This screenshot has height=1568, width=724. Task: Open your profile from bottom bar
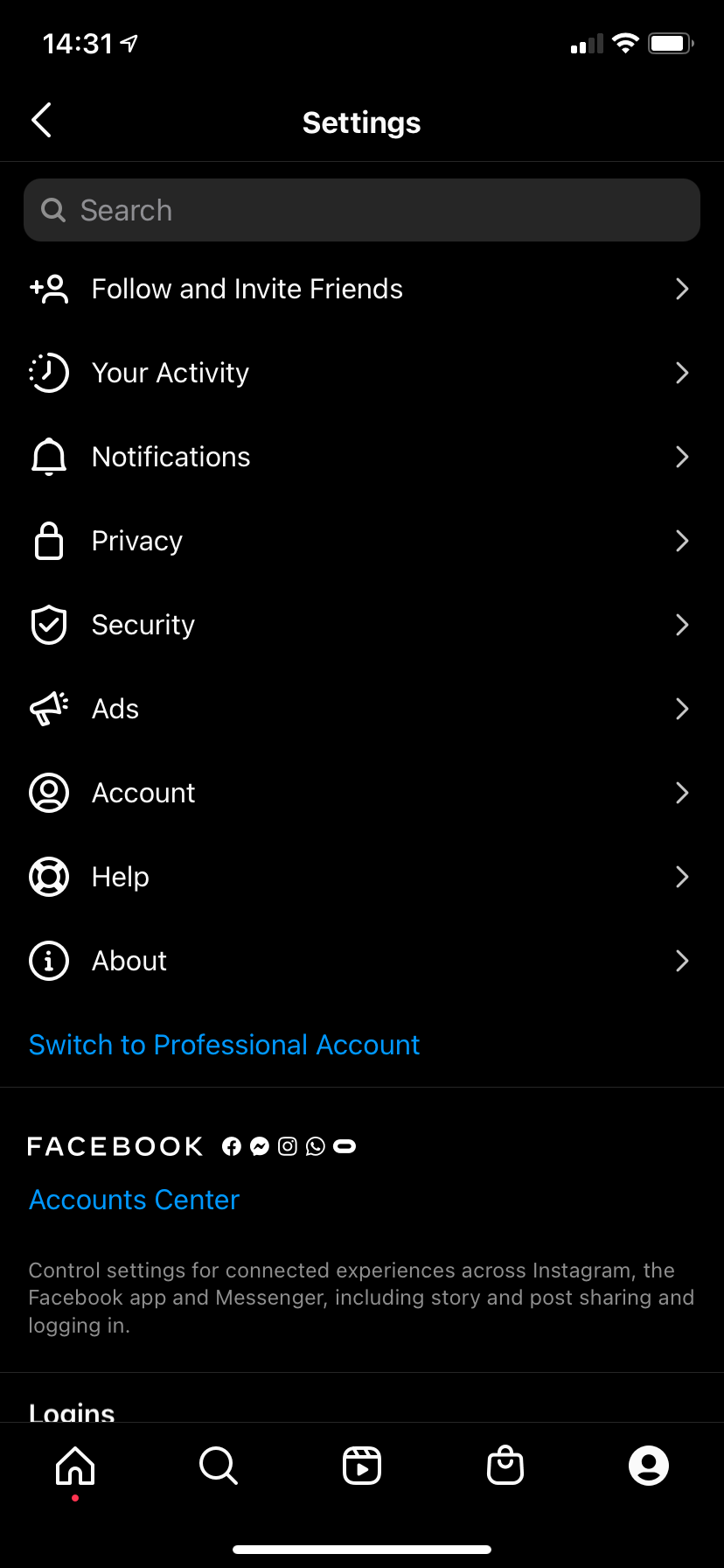click(649, 1466)
